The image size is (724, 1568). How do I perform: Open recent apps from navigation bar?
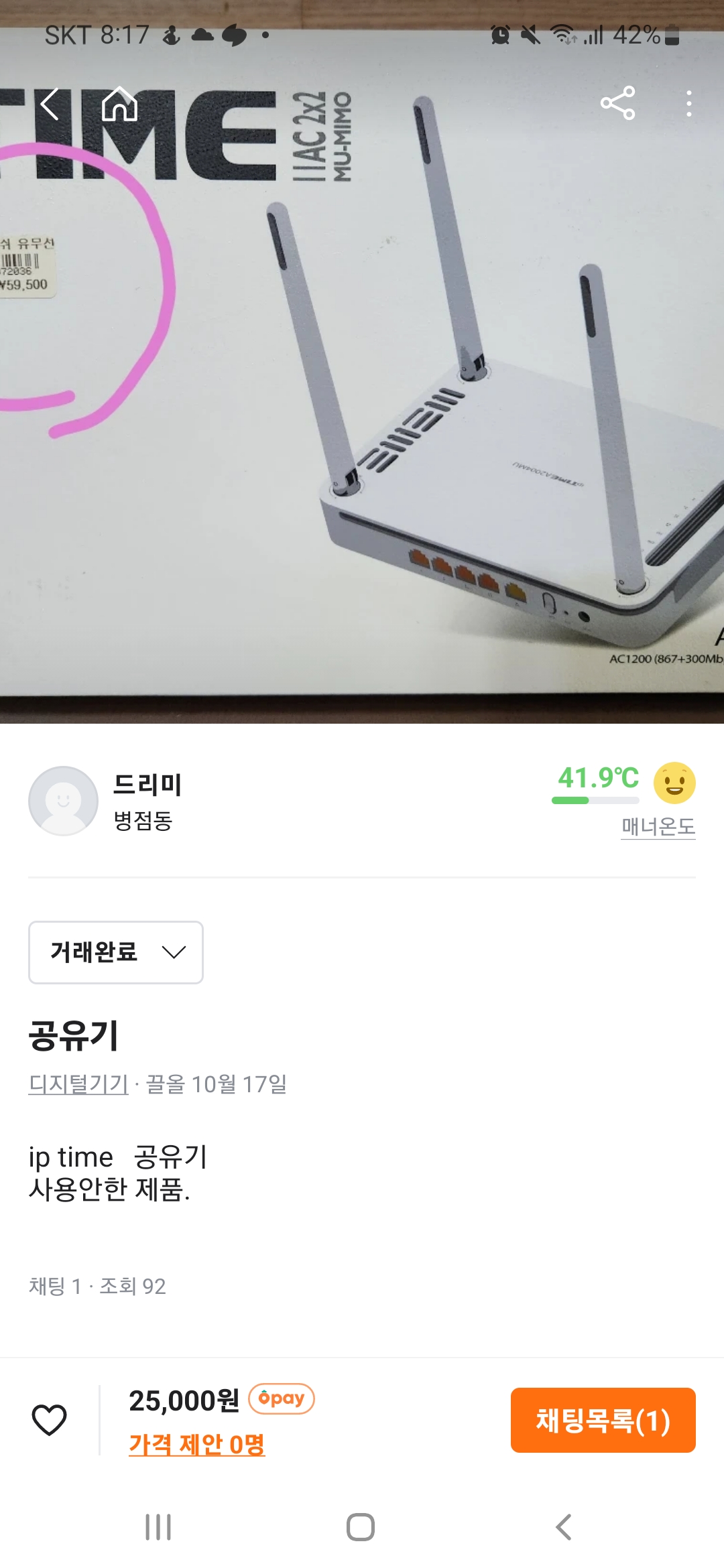tap(158, 1527)
